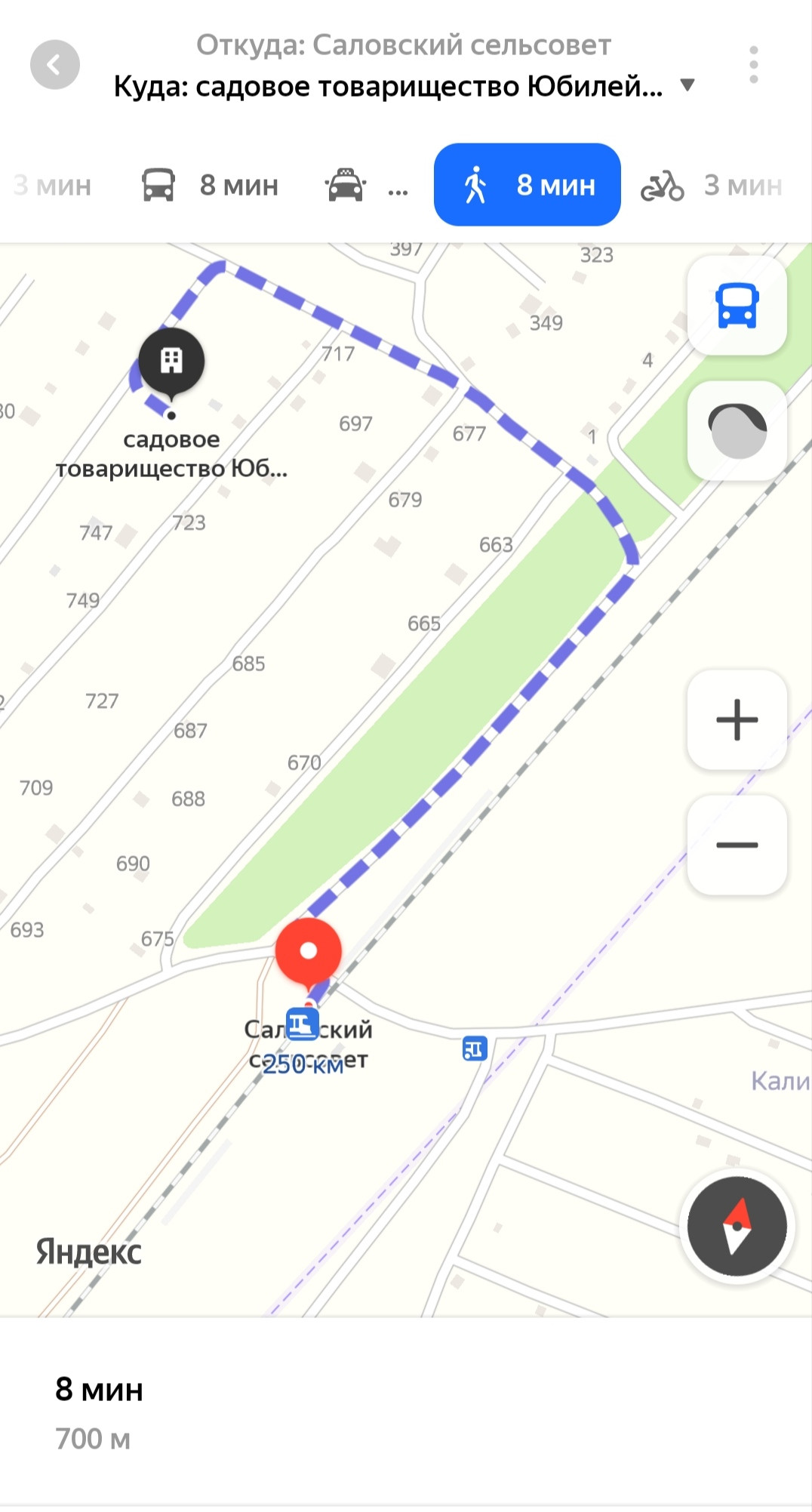Go back with the arrow button
Image resolution: width=812 pixels, height=1512 pixels.
pyautogui.click(x=54, y=65)
